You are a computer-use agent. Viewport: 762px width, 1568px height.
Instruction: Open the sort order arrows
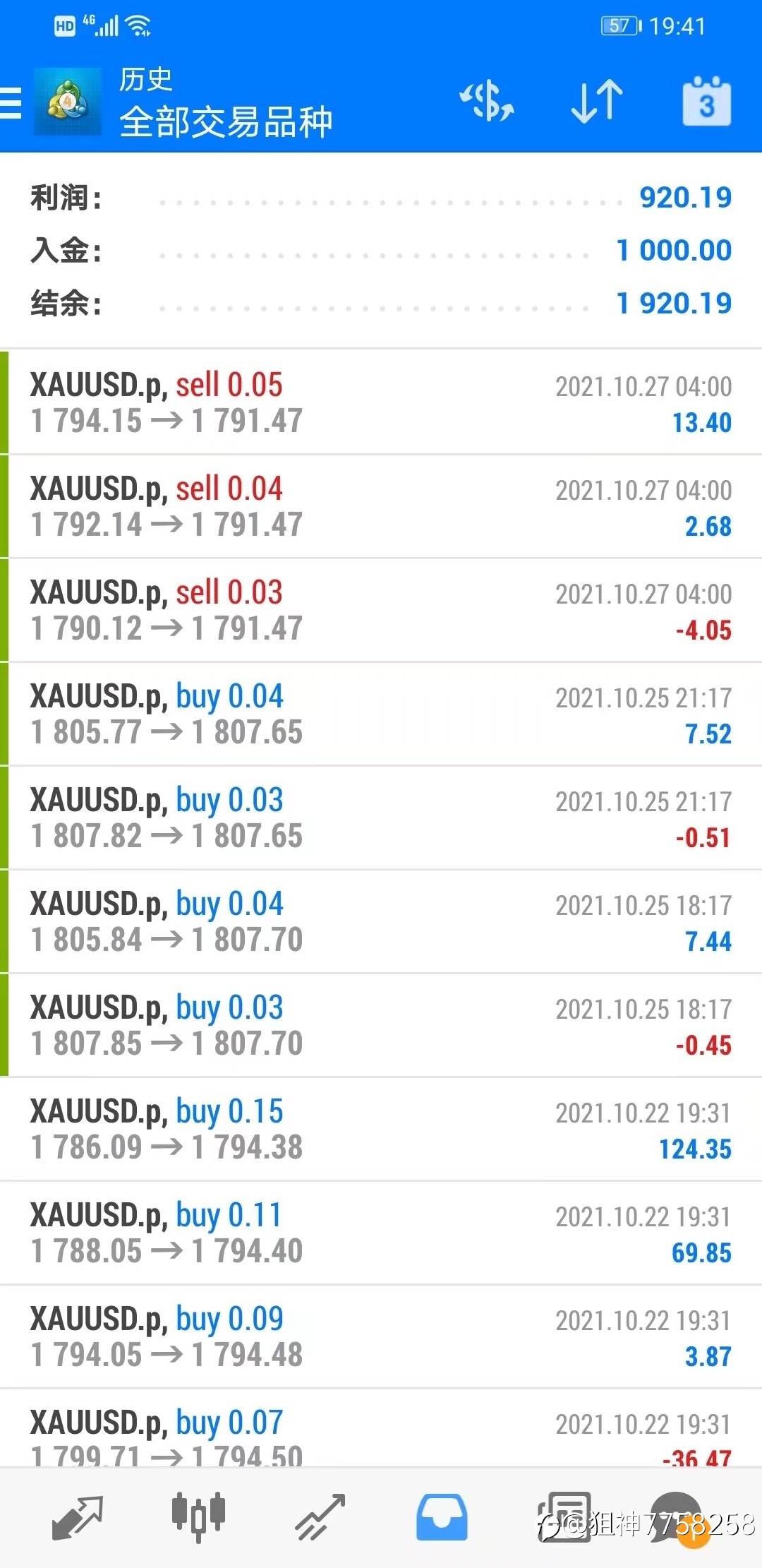pos(596,102)
